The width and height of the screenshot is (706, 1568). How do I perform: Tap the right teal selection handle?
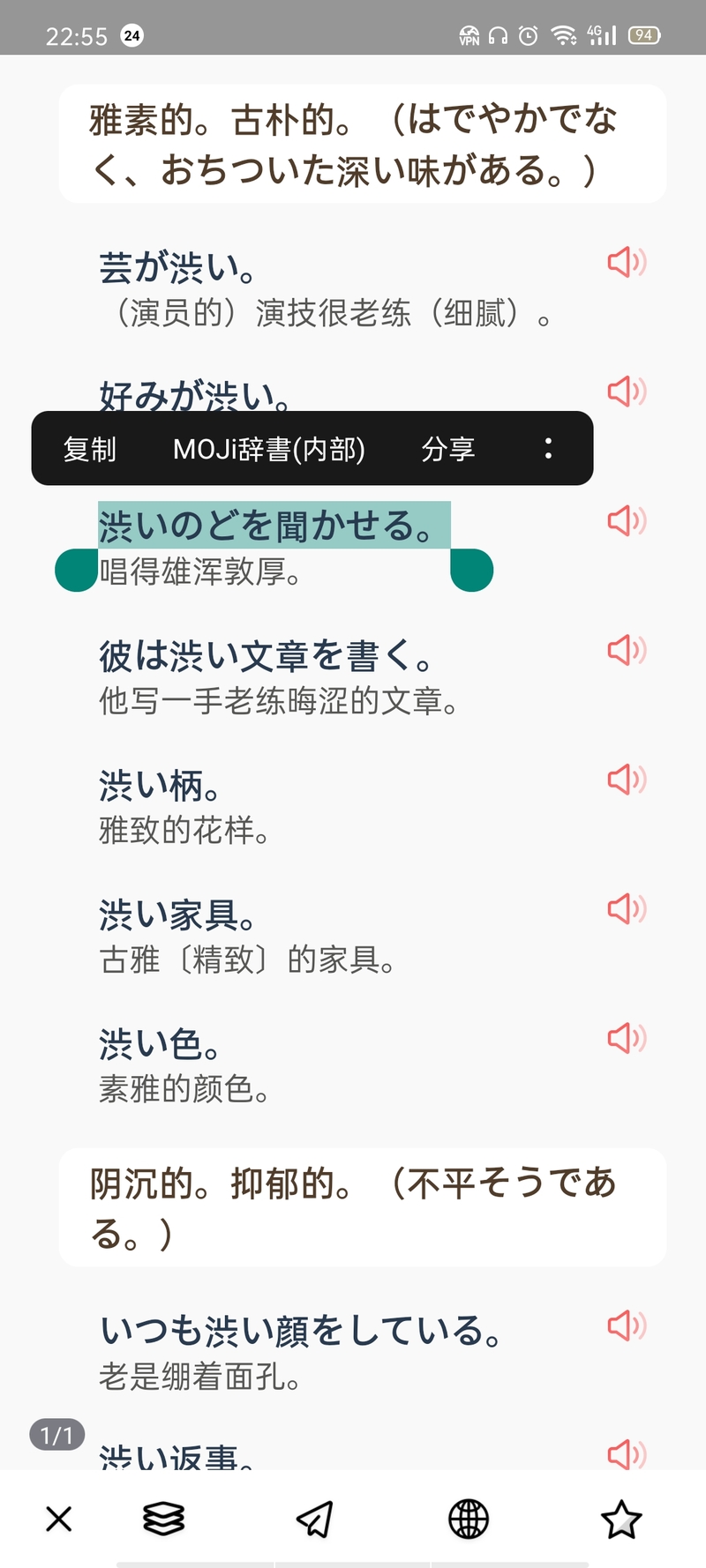click(x=470, y=571)
